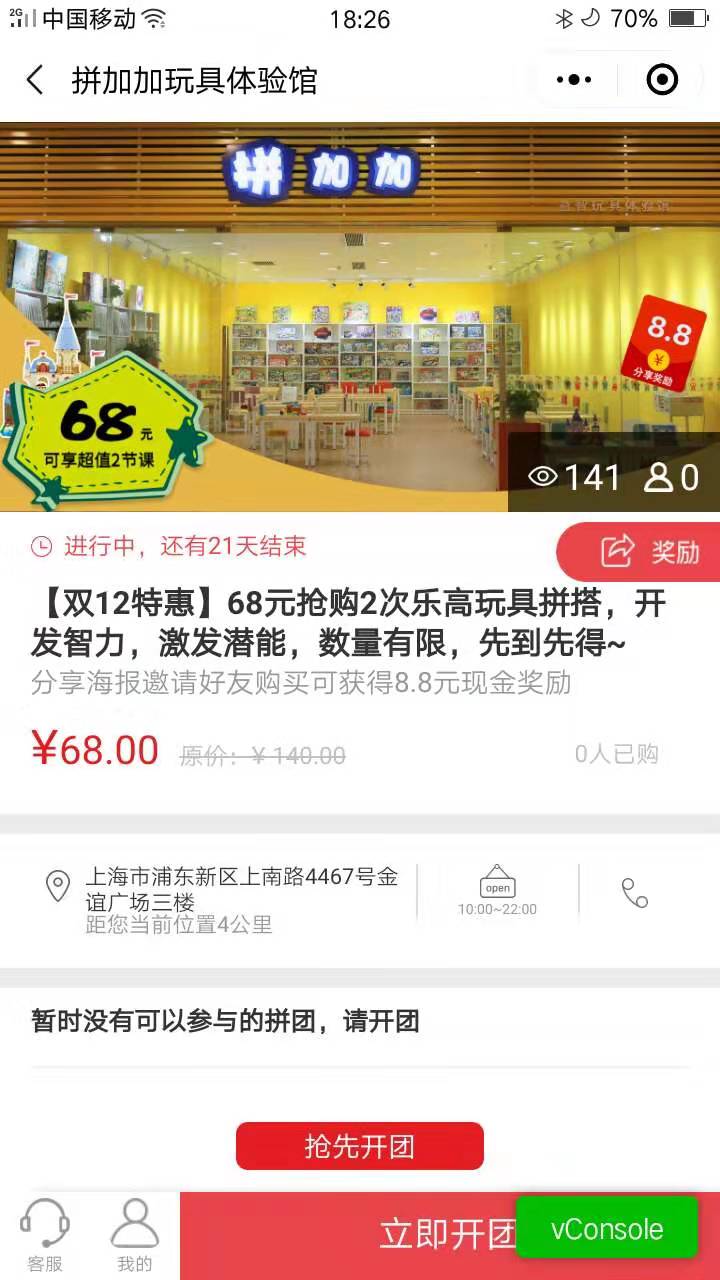This screenshot has height=1280, width=720.
Task: Call the store via phone icon
Action: pos(635,893)
